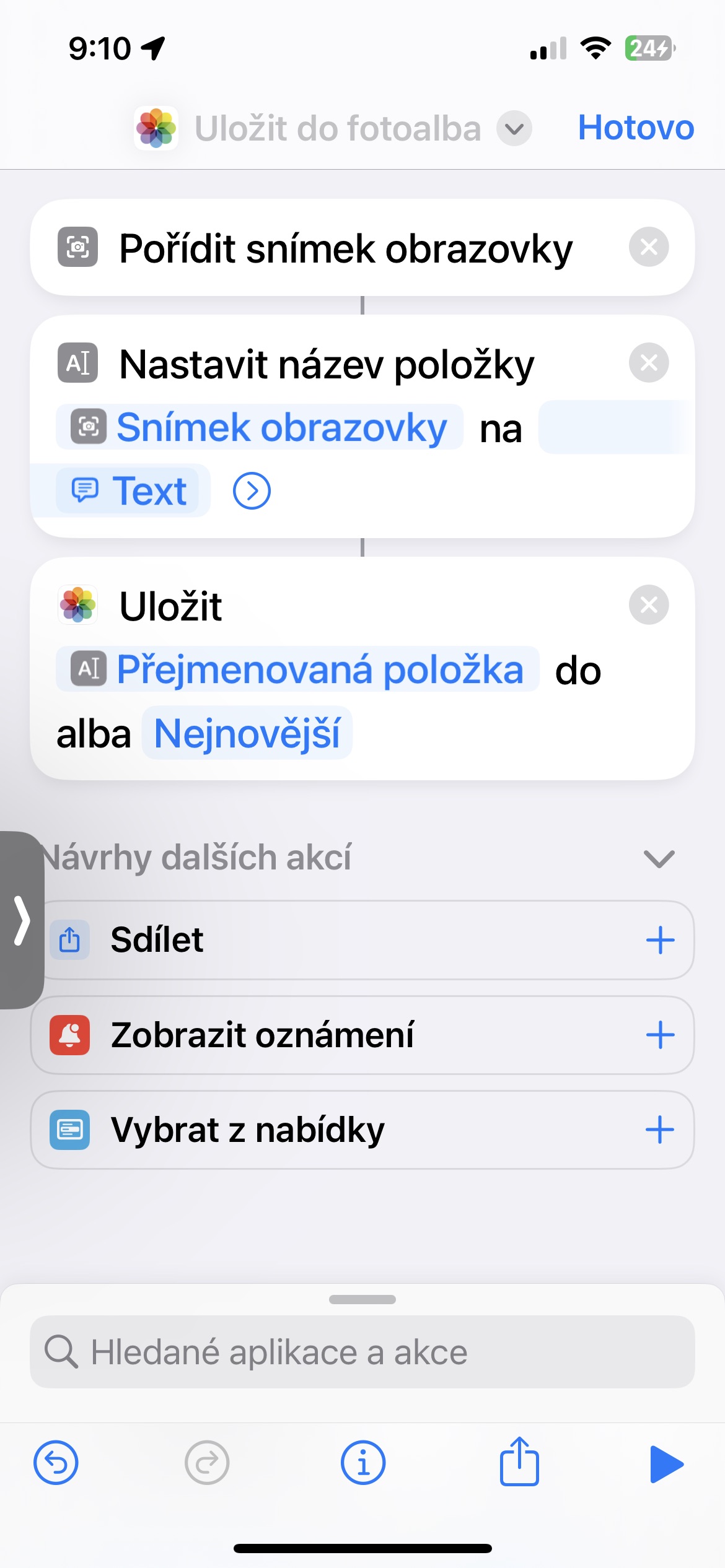Remove the Nastavit název položky action
The width and height of the screenshot is (725, 1568).
648,362
